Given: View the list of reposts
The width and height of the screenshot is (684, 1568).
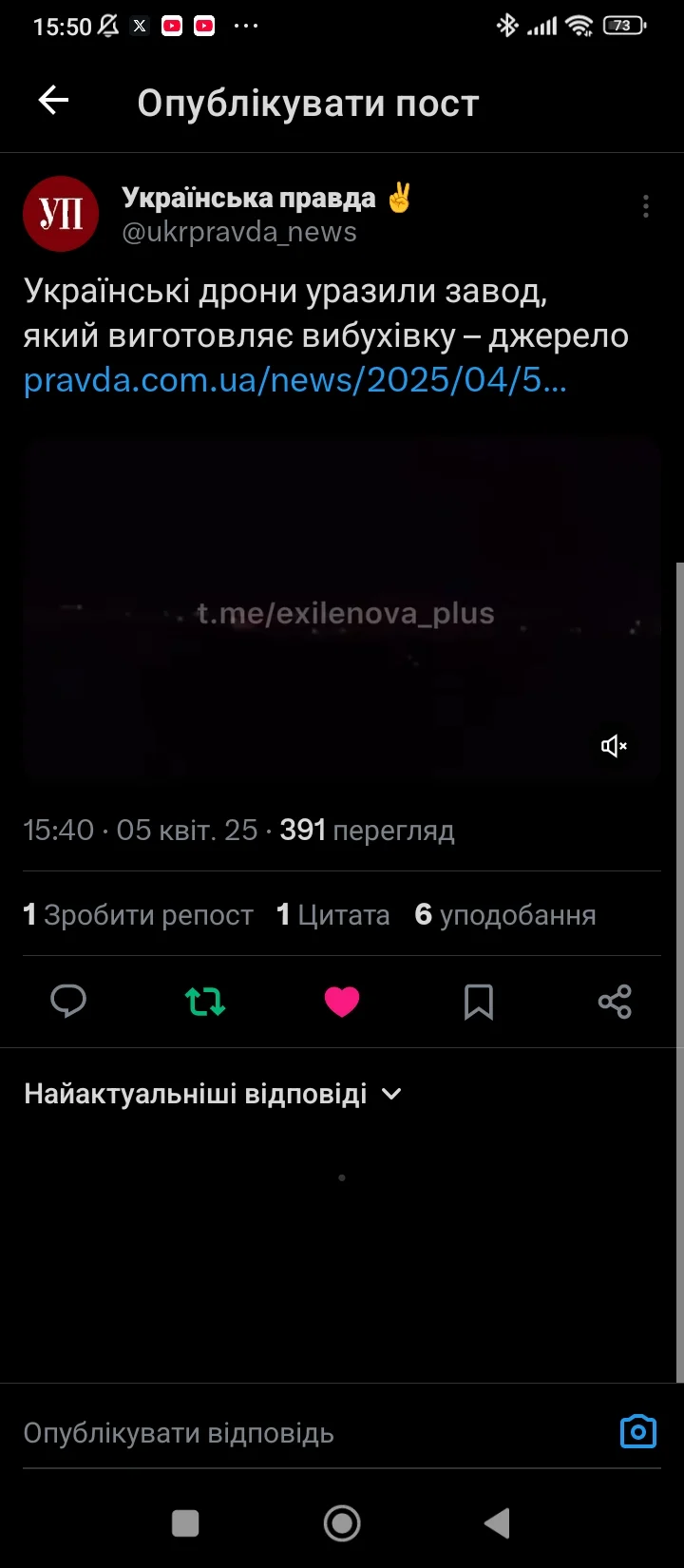Looking at the screenshot, I should tap(139, 915).
